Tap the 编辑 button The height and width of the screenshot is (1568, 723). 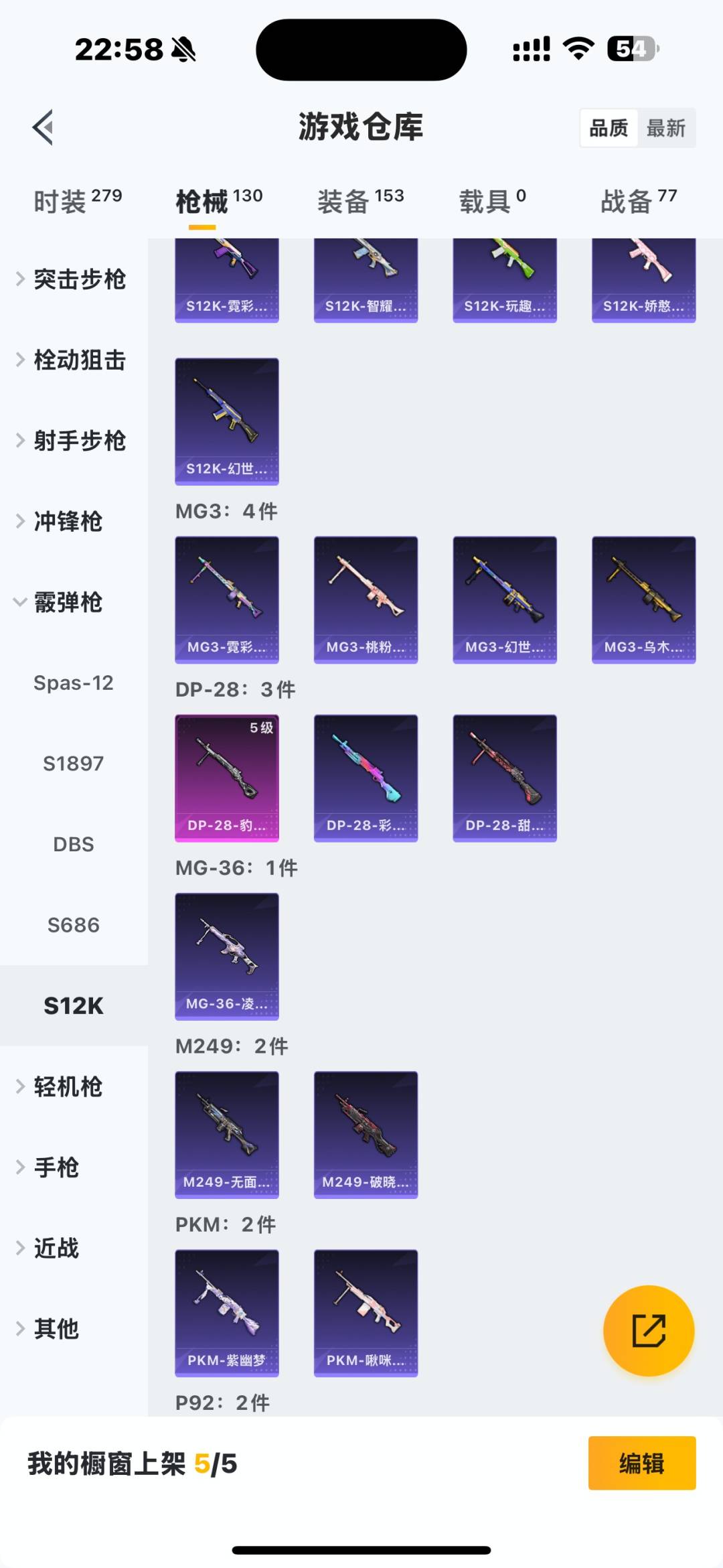641,1464
